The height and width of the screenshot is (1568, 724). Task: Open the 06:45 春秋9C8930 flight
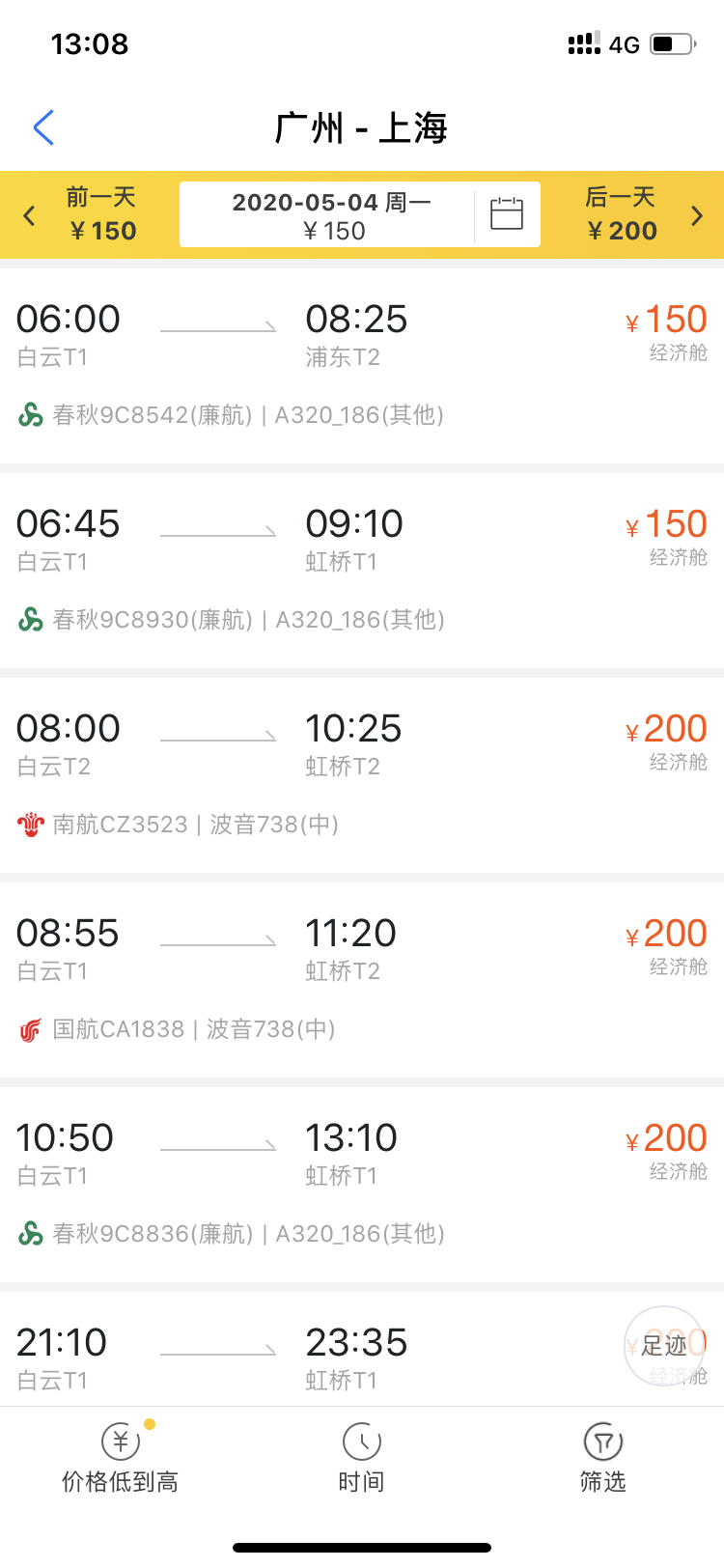tap(362, 570)
